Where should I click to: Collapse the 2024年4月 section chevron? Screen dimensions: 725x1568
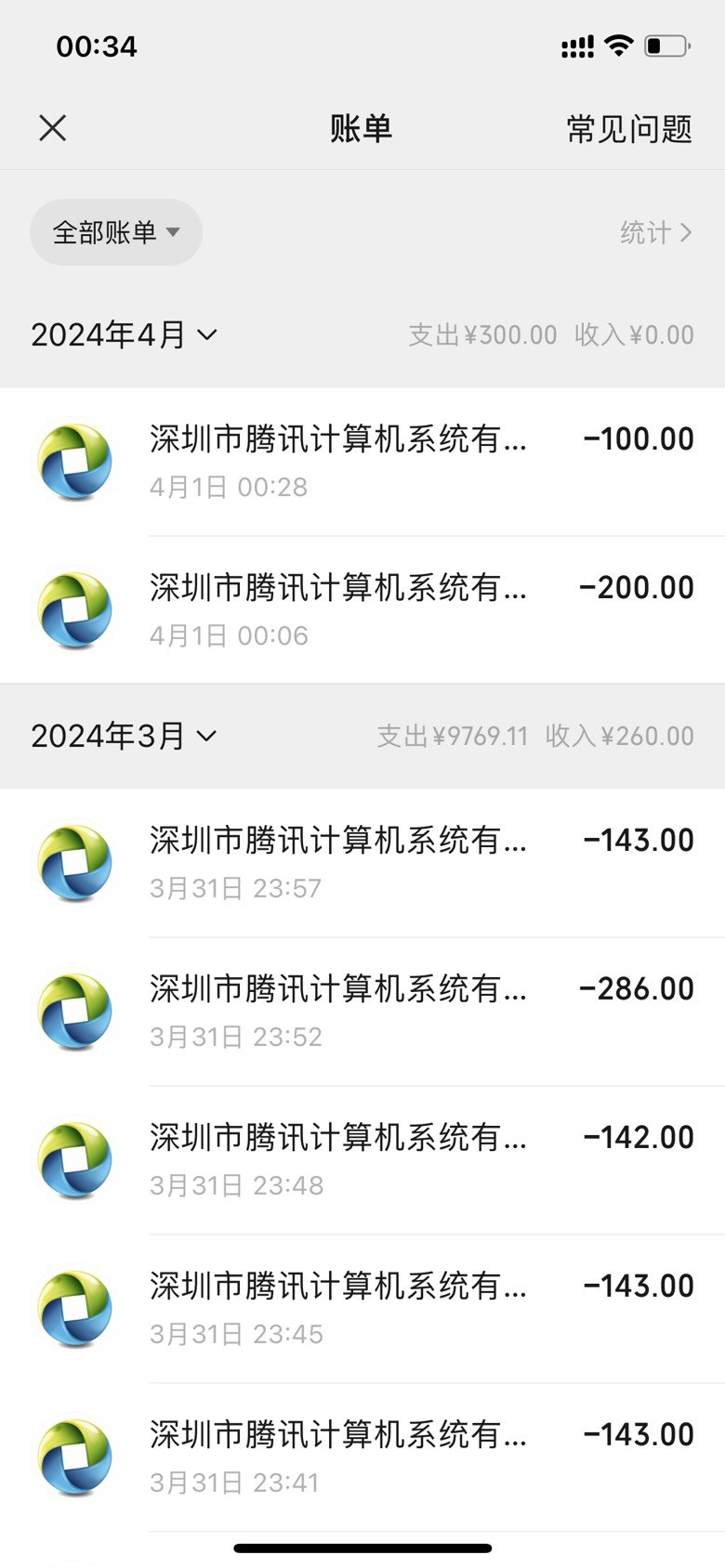pos(208,335)
